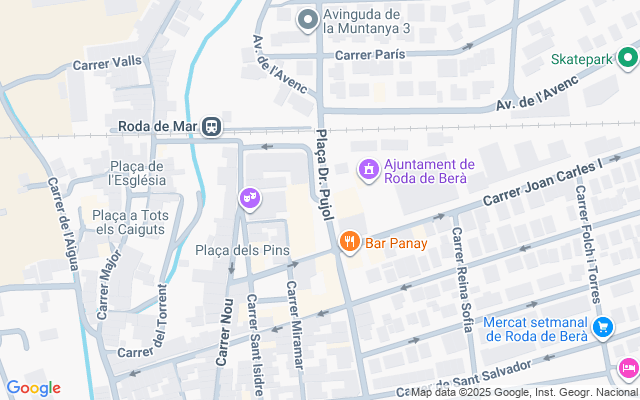
Task: Select the Roda de Mar train station
Action: (211, 127)
